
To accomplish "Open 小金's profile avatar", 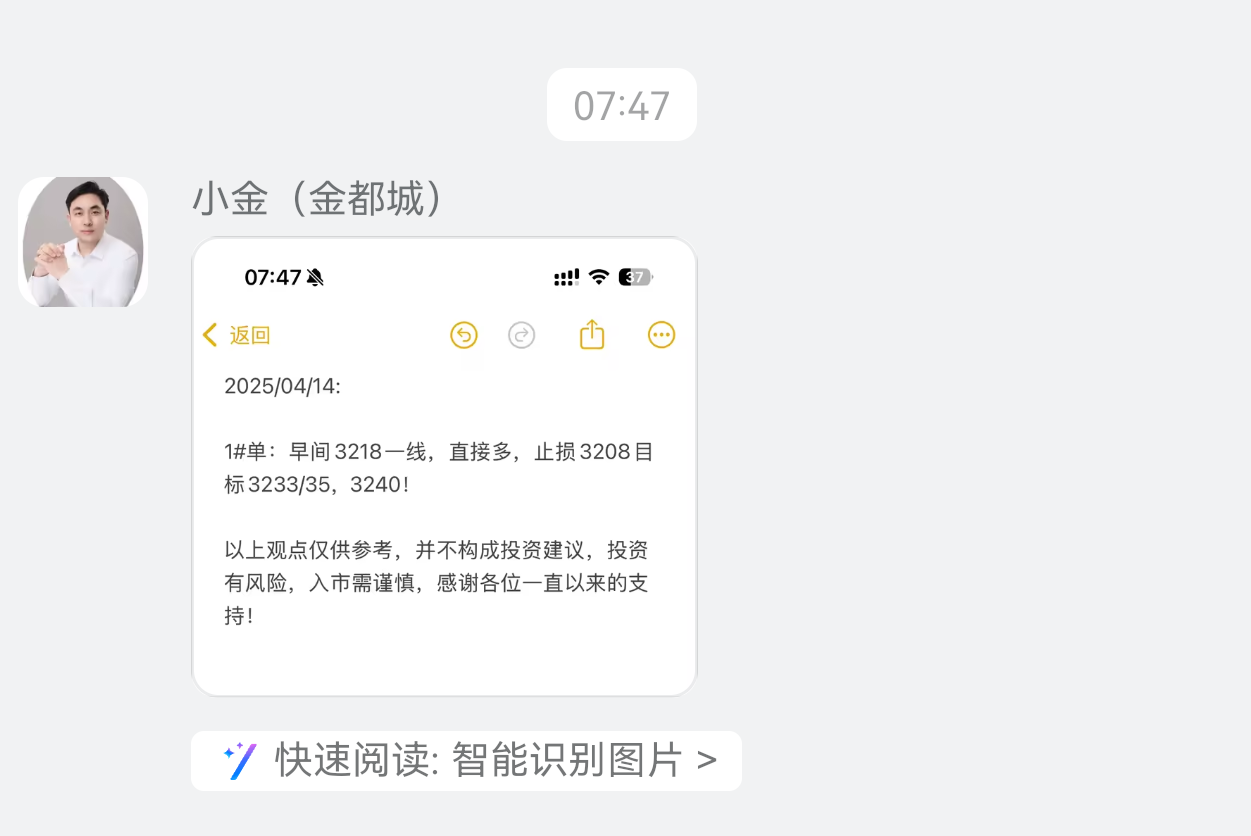I will (x=83, y=242).
